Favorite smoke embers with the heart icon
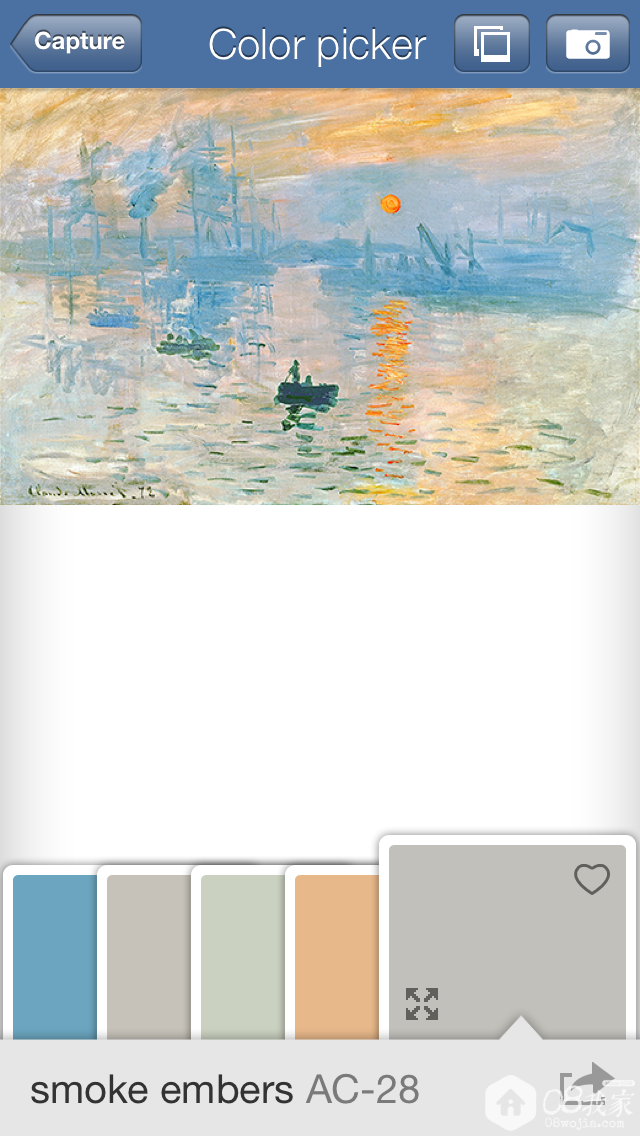The width and height of the screenshot is (640, 1136). 591,879
